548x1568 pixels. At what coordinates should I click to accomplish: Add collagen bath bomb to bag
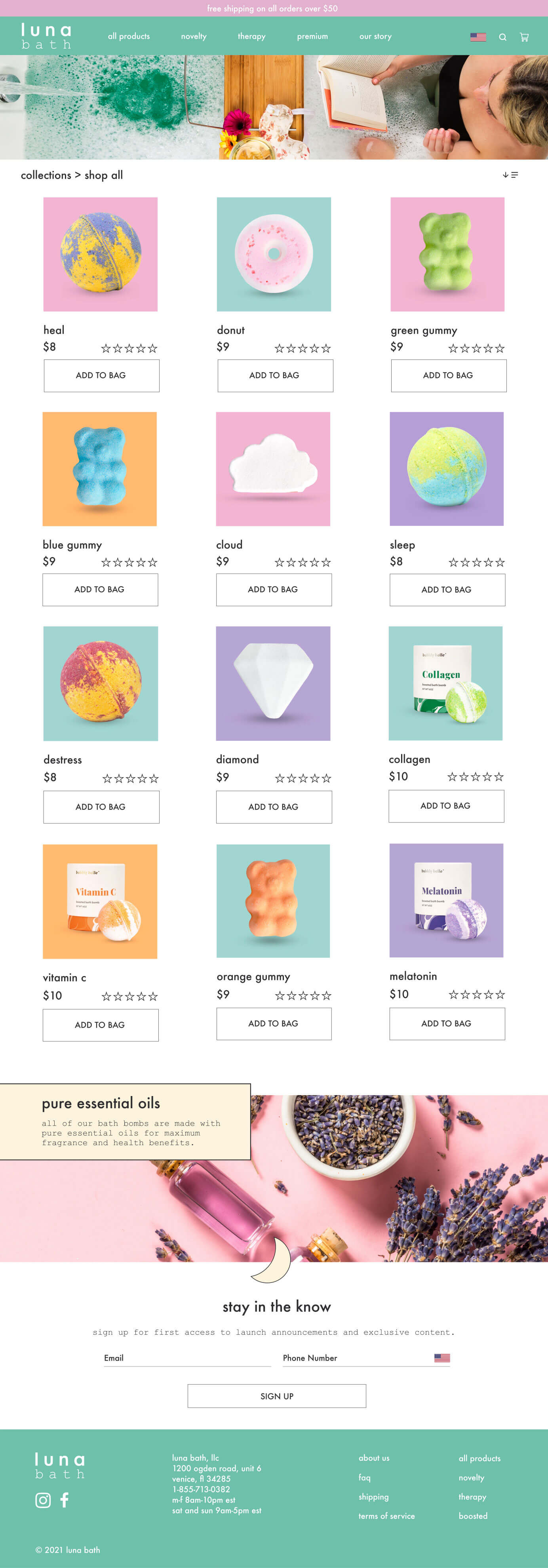pyautogui.click(x=446, y=806)
